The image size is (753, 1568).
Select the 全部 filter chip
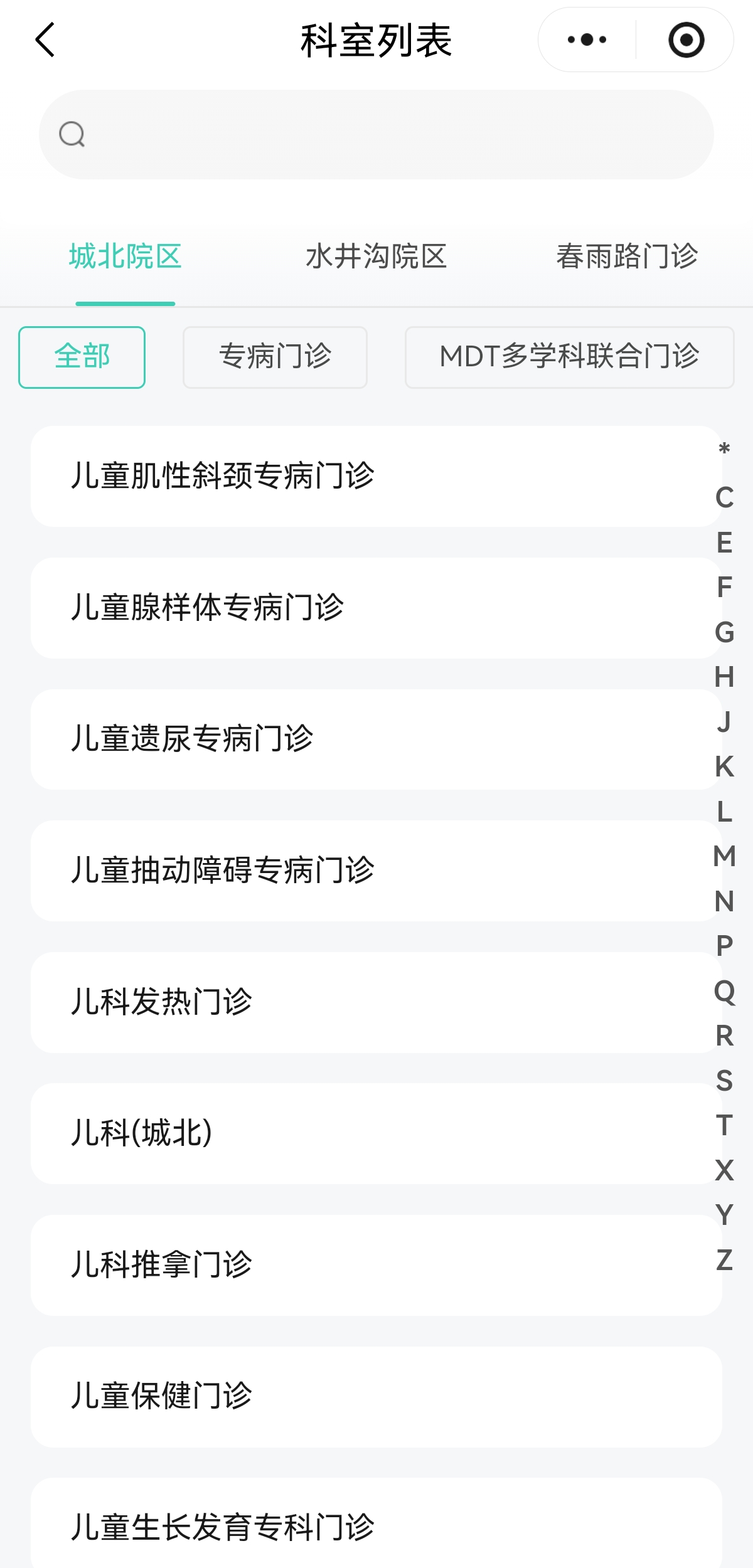82,357
